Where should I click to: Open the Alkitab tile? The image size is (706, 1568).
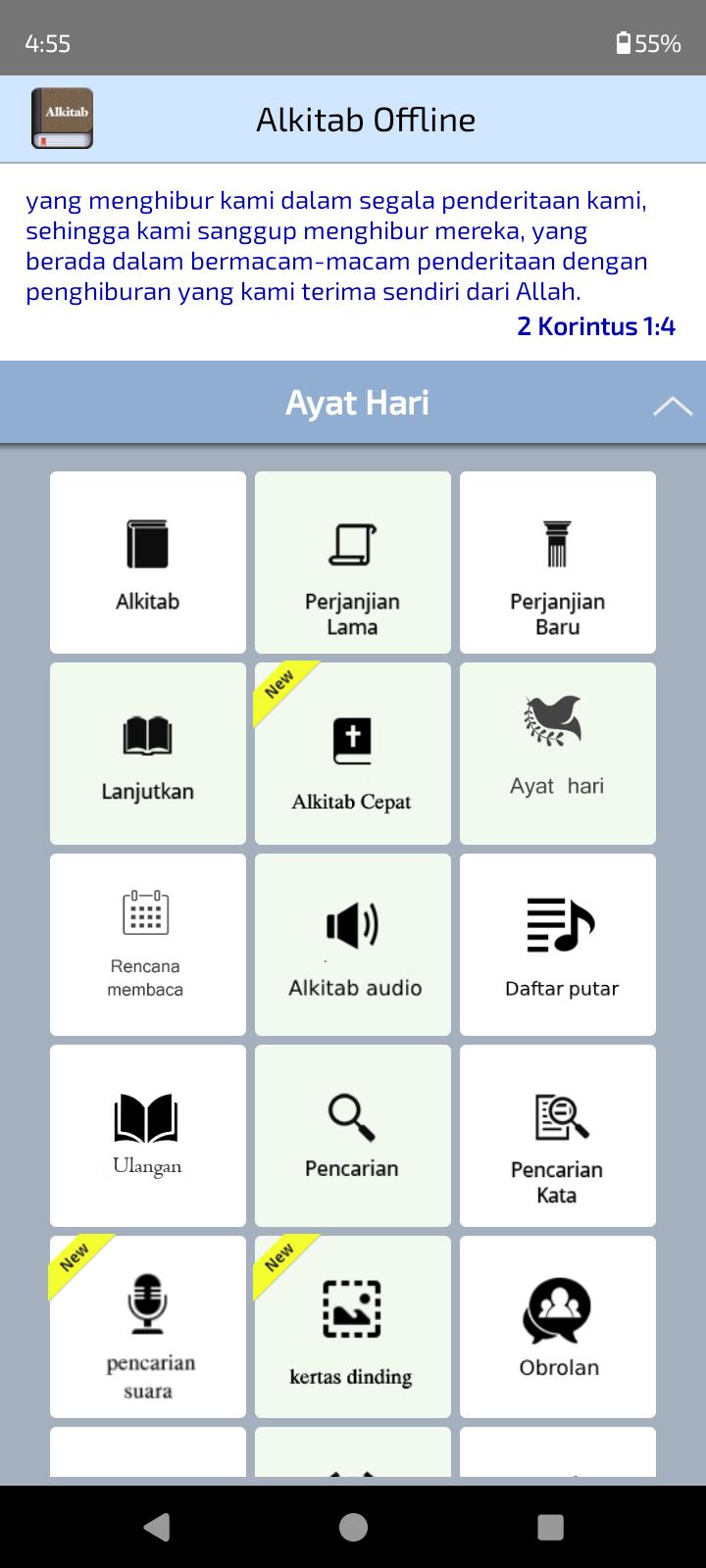(x=148, y=563)
